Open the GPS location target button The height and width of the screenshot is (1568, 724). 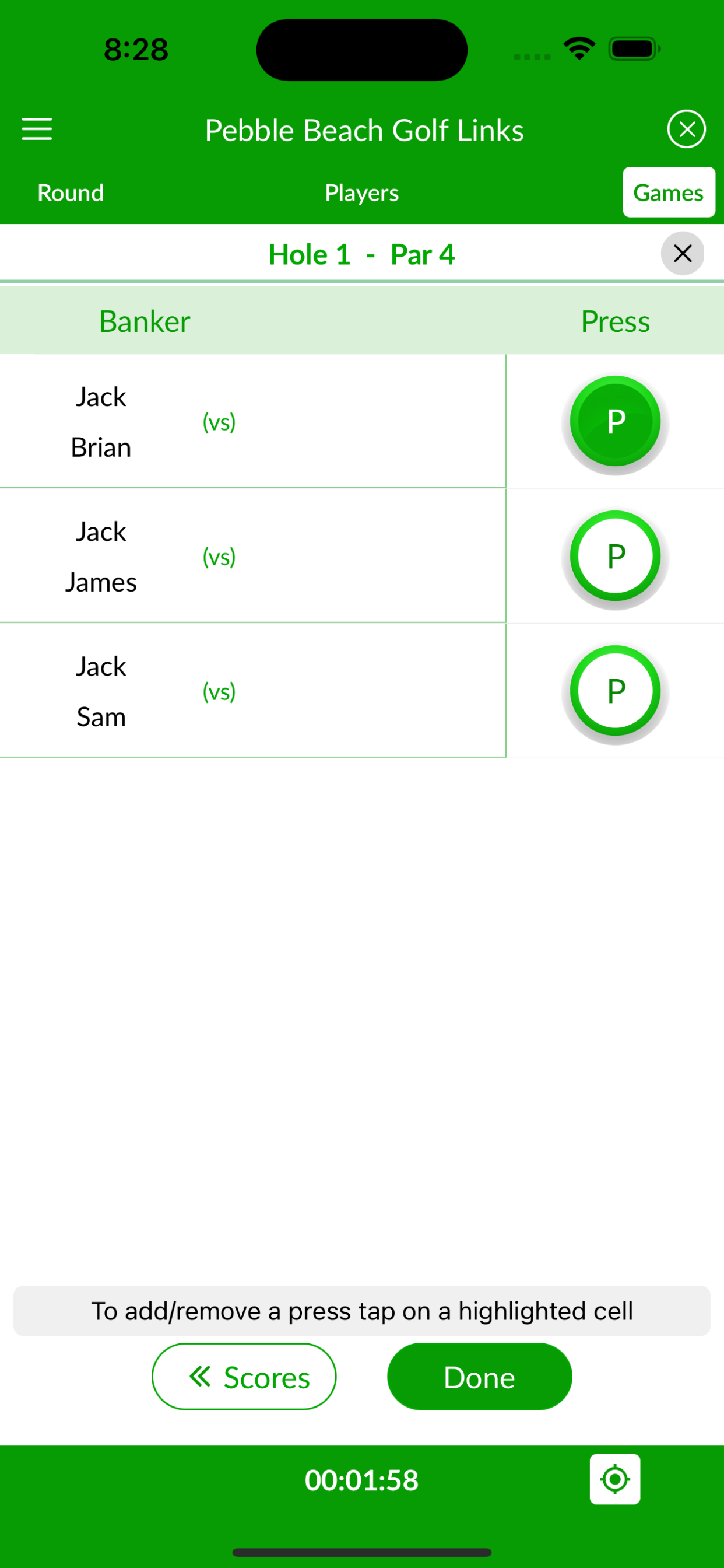pyautogui.click(x=614, y=1479)
